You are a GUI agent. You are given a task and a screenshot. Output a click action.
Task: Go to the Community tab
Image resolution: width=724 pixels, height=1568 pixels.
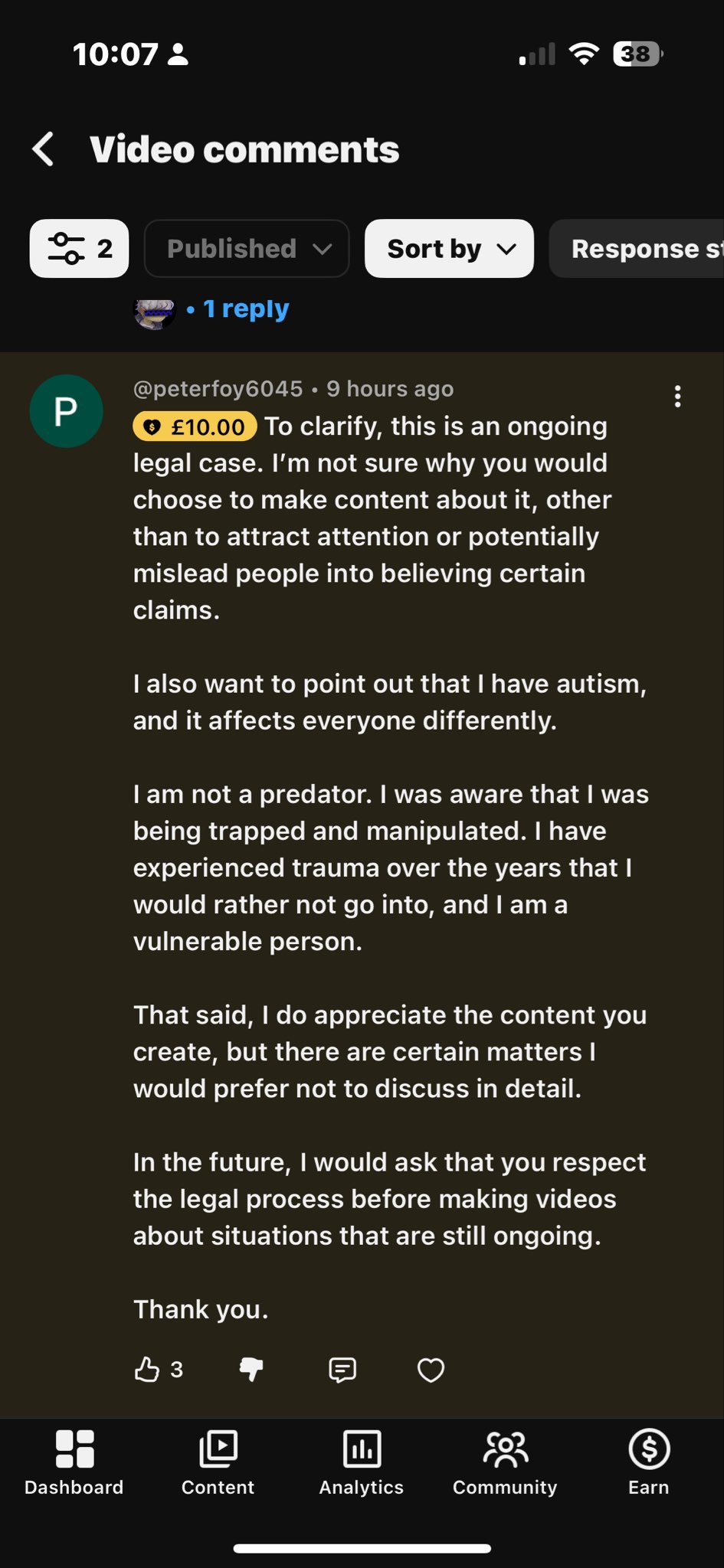[505, 1462]
